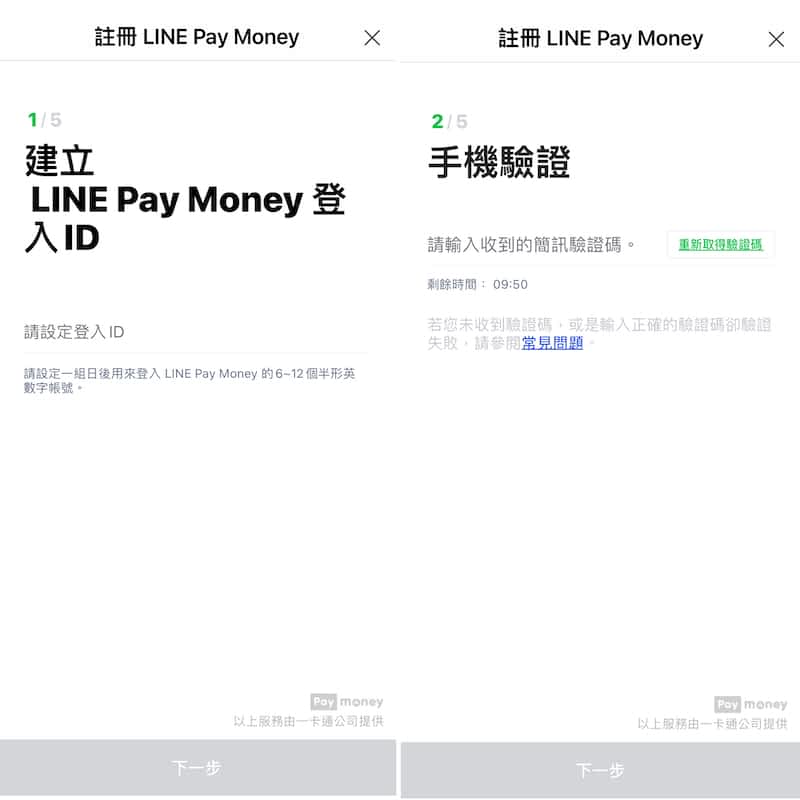
Task: Tap the SMS verification code input field
Action: tap(540, 244)
